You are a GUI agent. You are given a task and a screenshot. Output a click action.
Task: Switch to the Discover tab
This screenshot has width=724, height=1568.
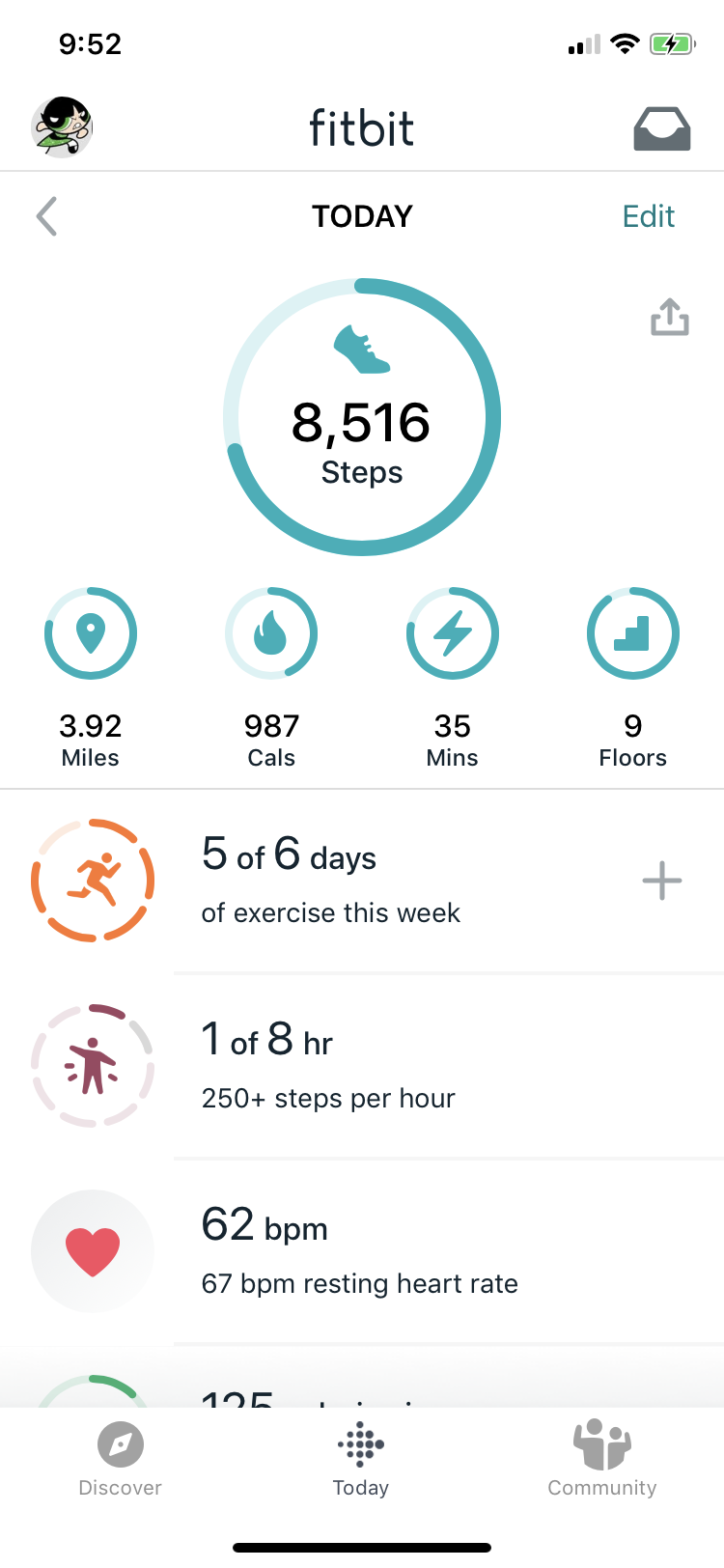(121, 1459)
